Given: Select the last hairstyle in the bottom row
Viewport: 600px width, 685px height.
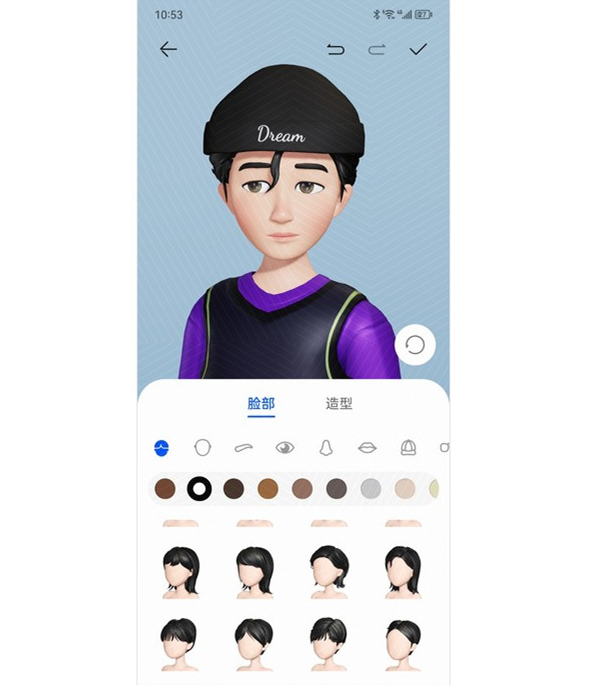Looking at the screenshot, I should 402,645.
